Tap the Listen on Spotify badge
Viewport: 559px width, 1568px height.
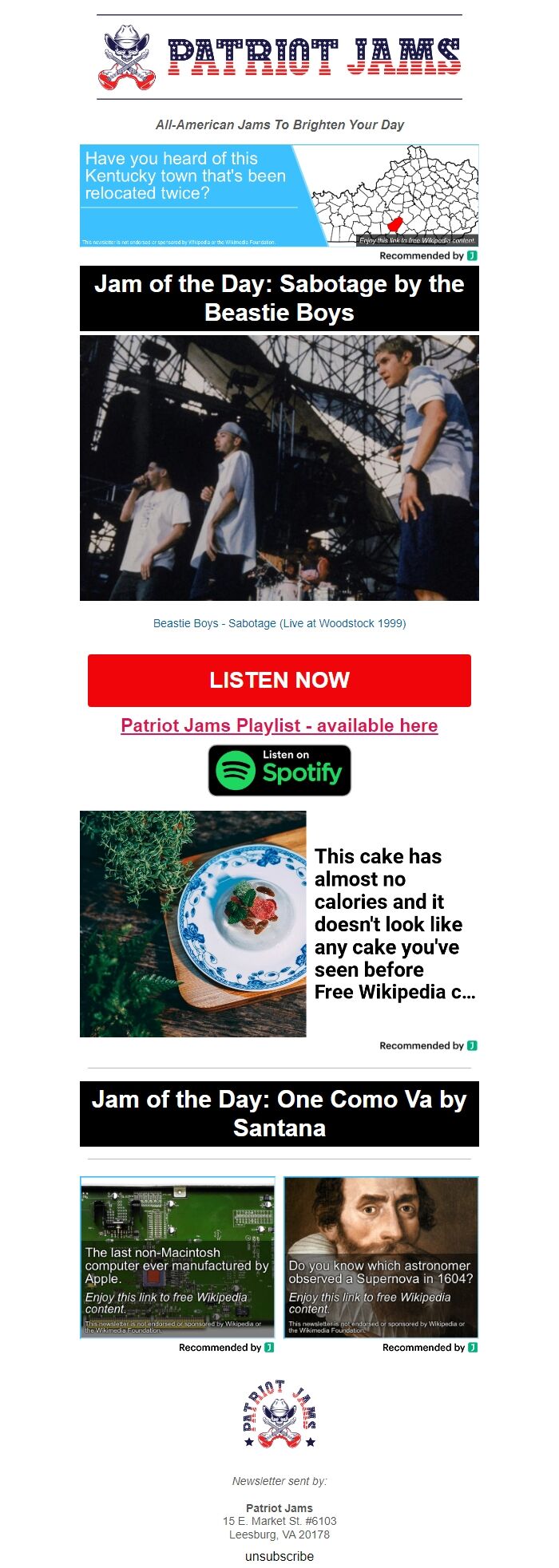coord(279,770)
